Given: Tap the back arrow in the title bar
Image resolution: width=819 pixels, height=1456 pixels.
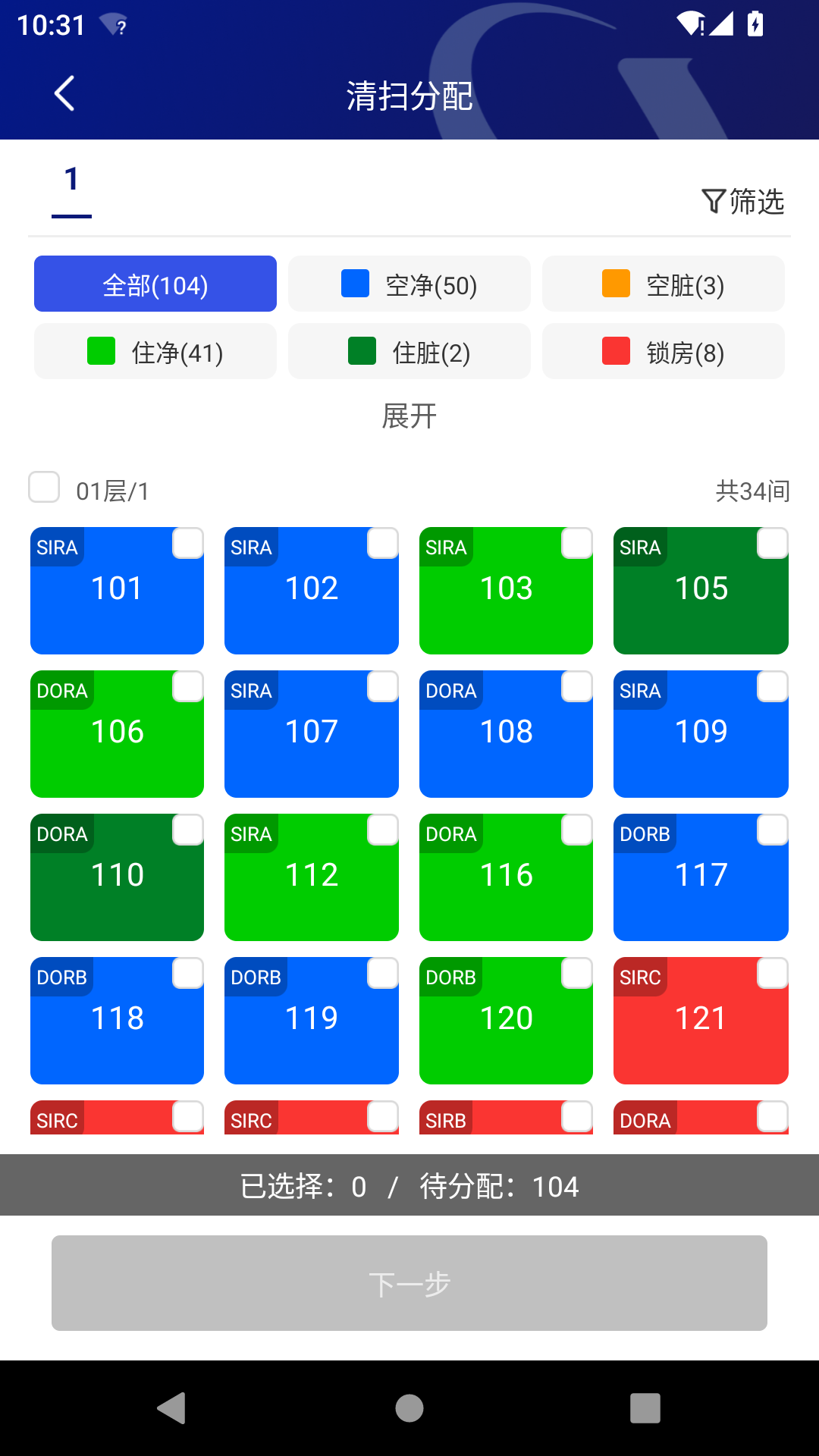Looking at the screenshot, I should pos(64,94).
